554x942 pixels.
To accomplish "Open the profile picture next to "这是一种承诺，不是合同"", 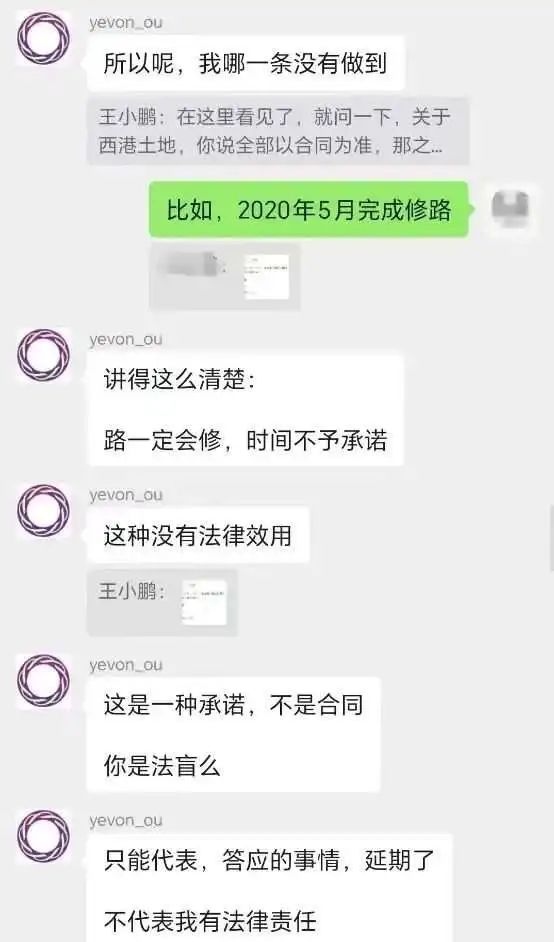I will pyautogui.click(x=43, y=681).
